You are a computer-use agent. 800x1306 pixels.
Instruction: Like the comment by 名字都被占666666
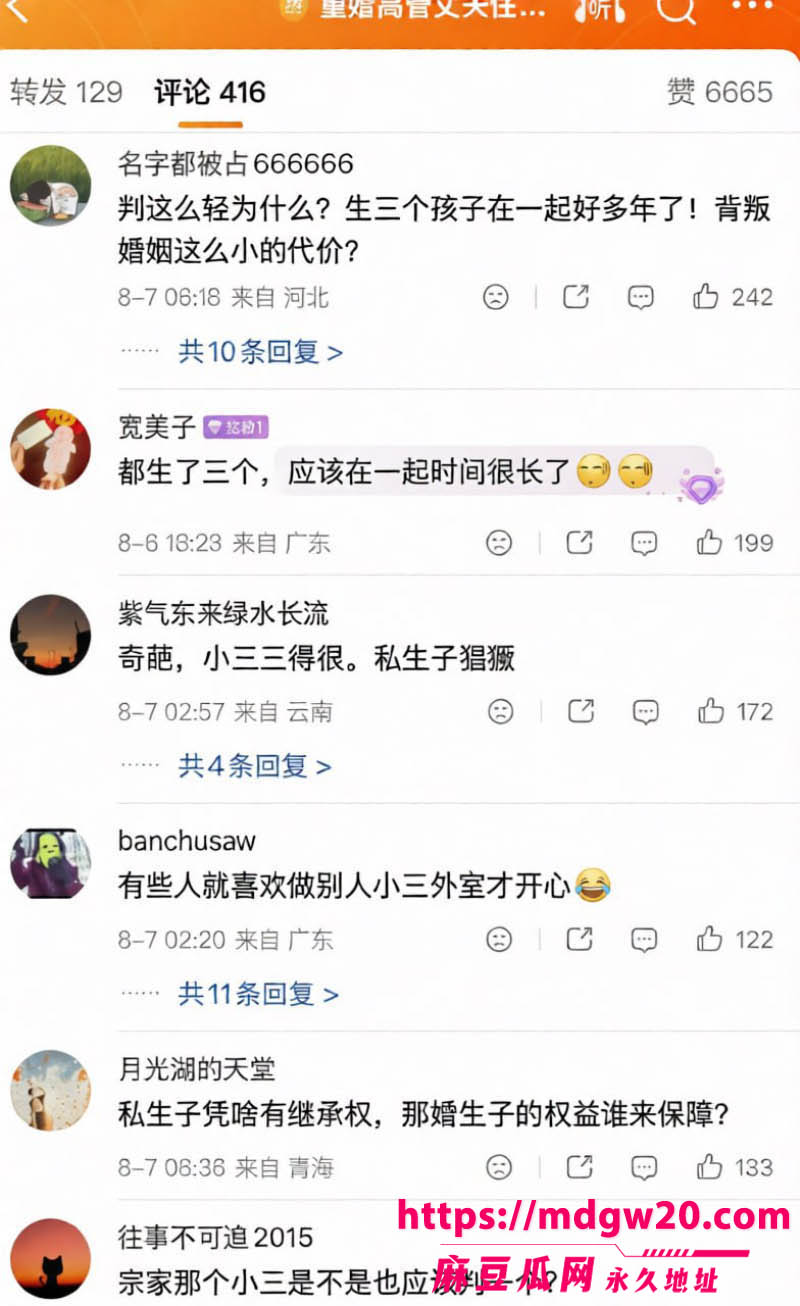(x=733, y=297)
